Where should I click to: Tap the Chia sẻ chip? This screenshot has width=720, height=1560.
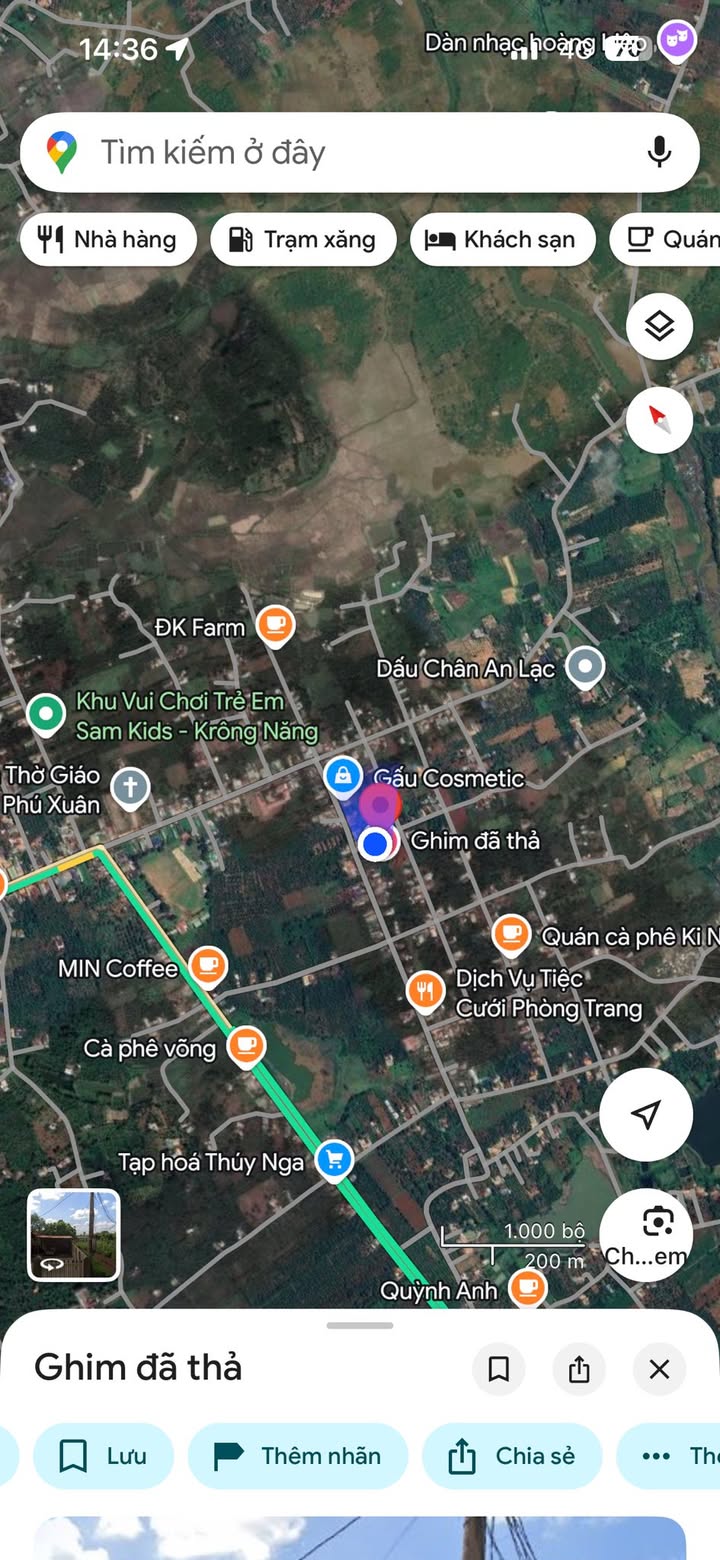click(x=512, y=1456)
